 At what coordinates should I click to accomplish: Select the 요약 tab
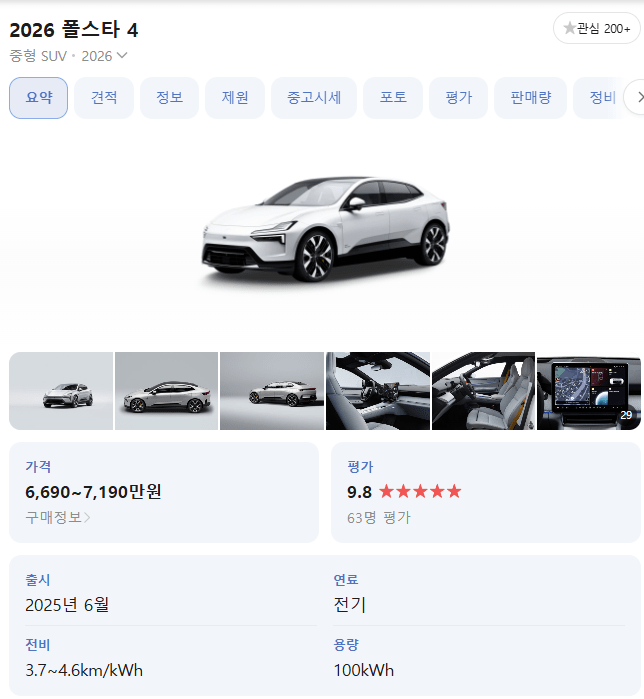[x=39, y=98]
